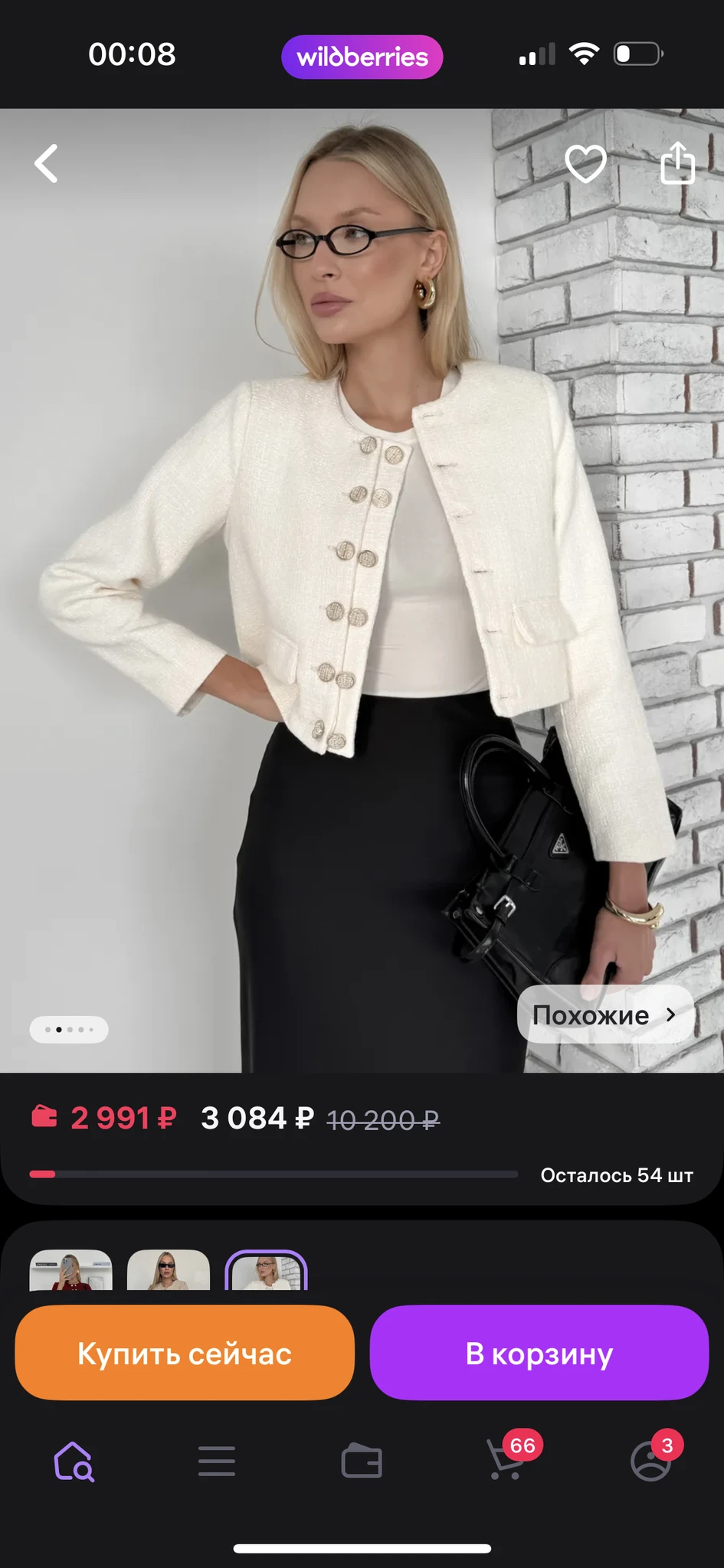Go back using the top-left arrow
This screenshot has height=1568, width=724.
(47, 164)
